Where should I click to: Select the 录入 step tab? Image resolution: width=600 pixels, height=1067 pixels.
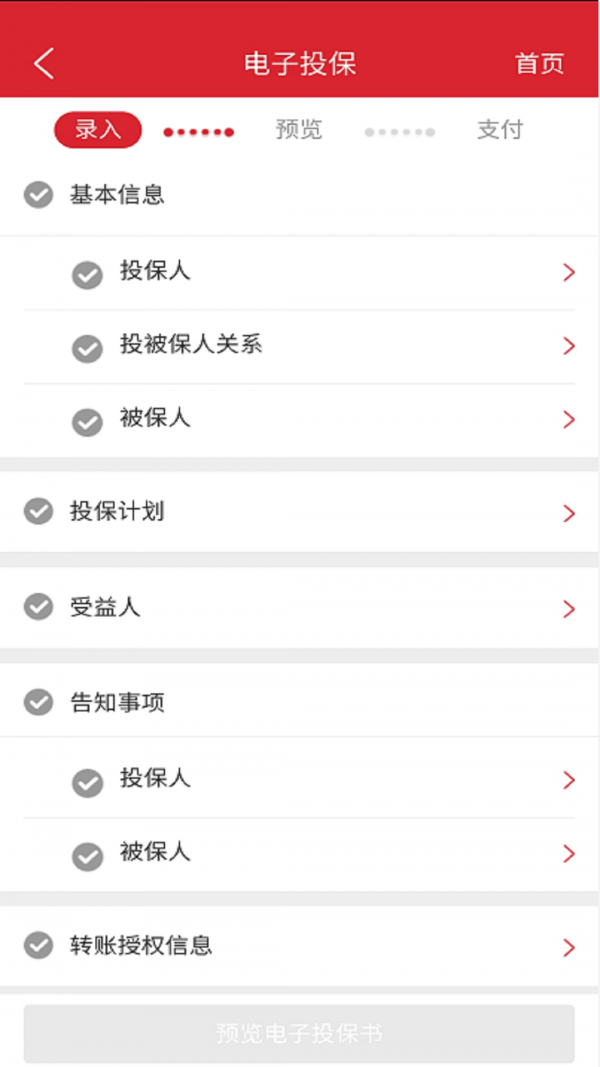(98, 130)
